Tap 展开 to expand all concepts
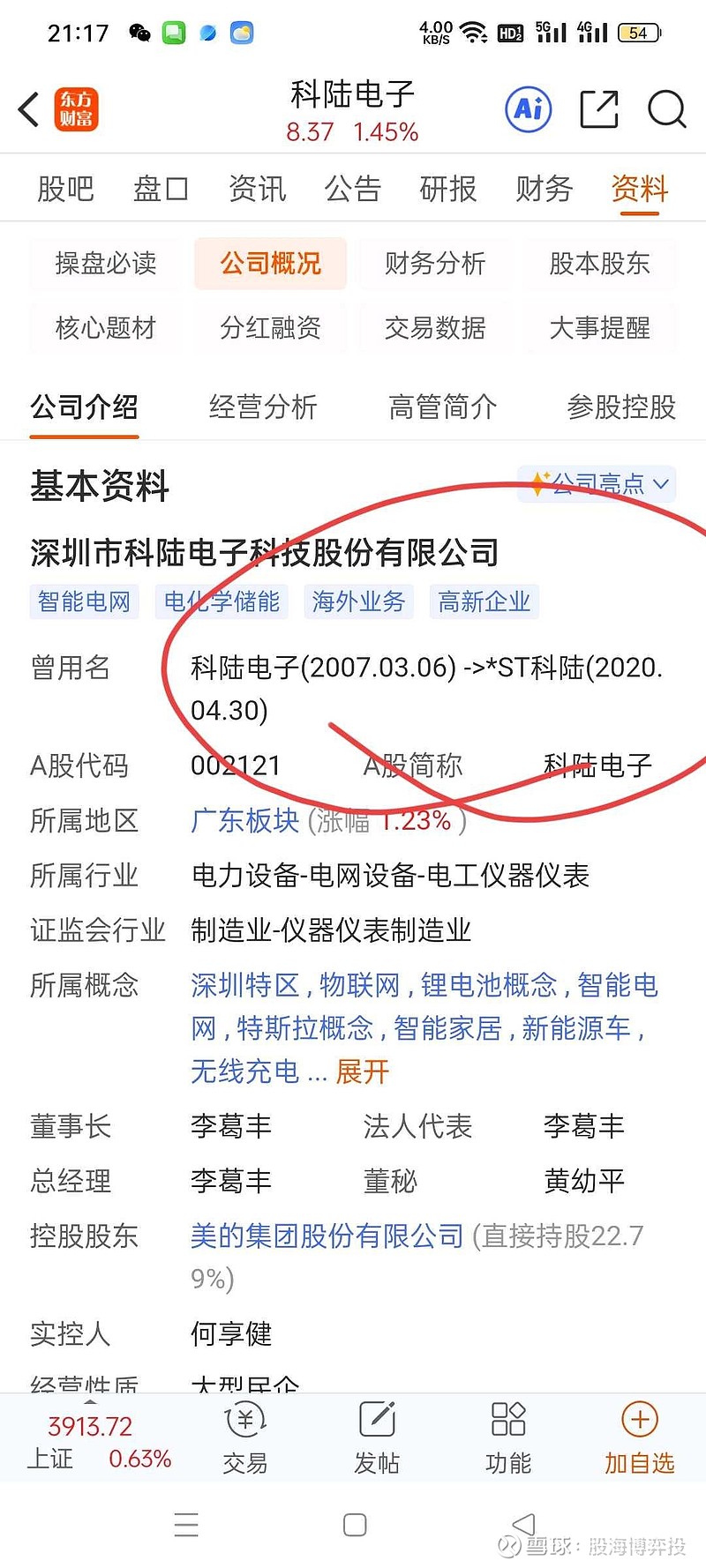 pyautogui.click(x=362, y=1072)
